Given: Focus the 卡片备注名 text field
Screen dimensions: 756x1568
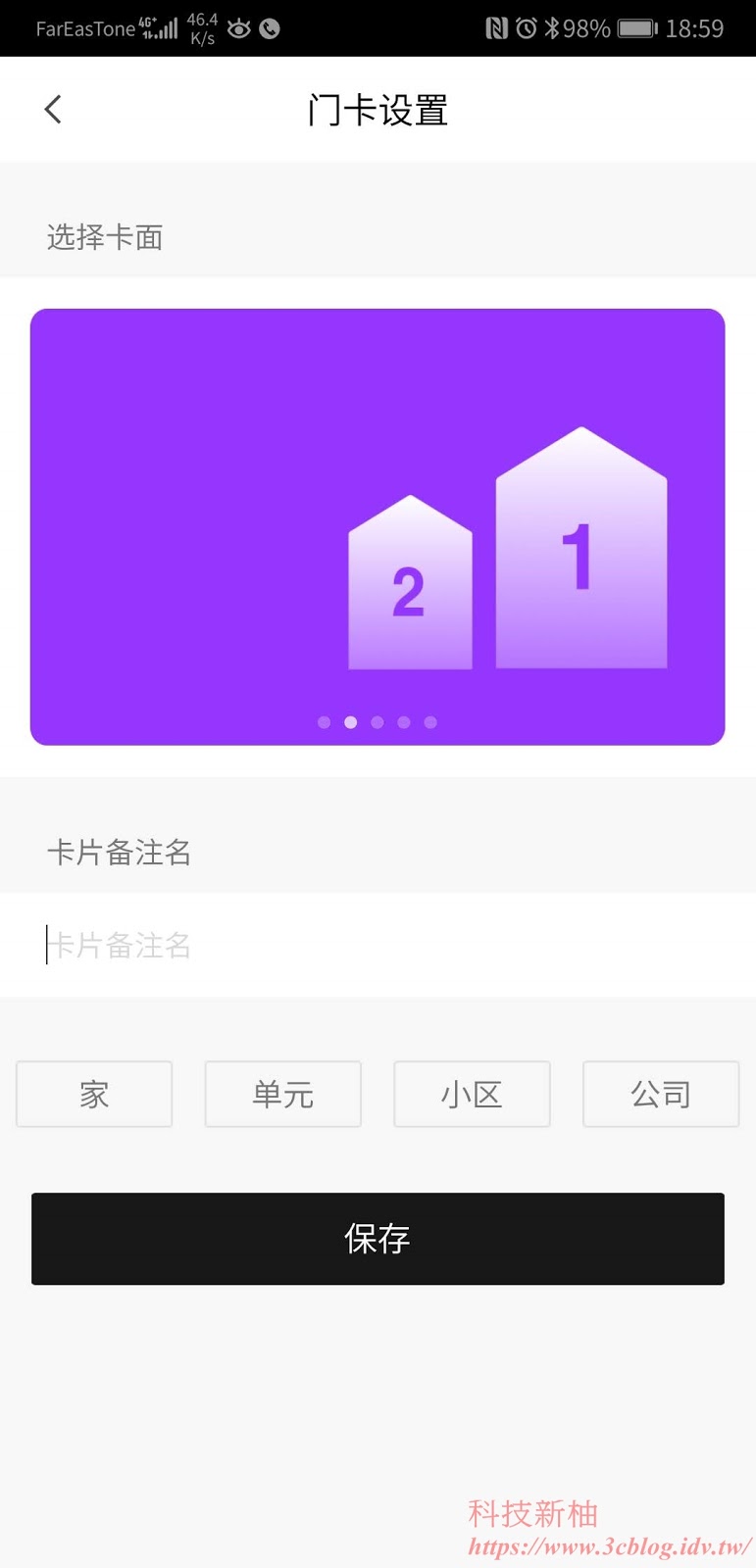Looking at the screenshot, I should tap(378, 945).
